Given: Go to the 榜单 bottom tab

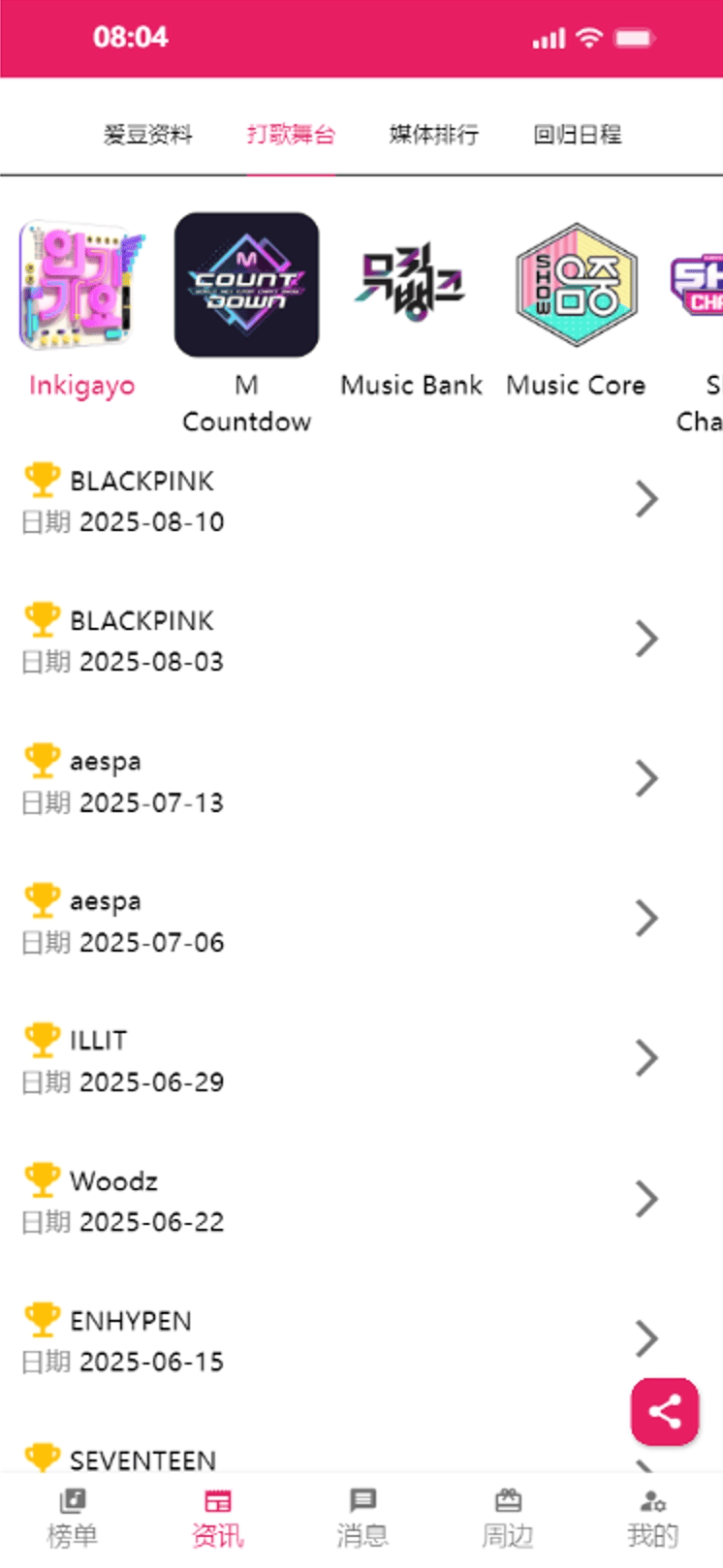Looking at the screenshot, I should click(x=72, y=1520).
